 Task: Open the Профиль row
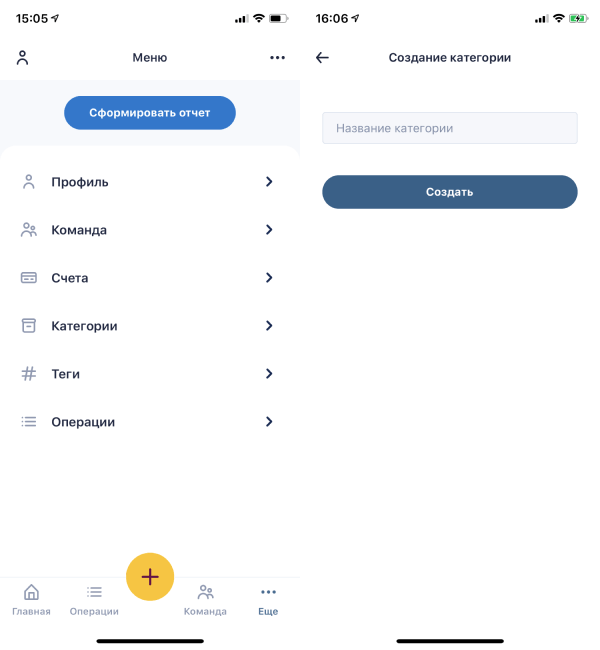(150, 182)
